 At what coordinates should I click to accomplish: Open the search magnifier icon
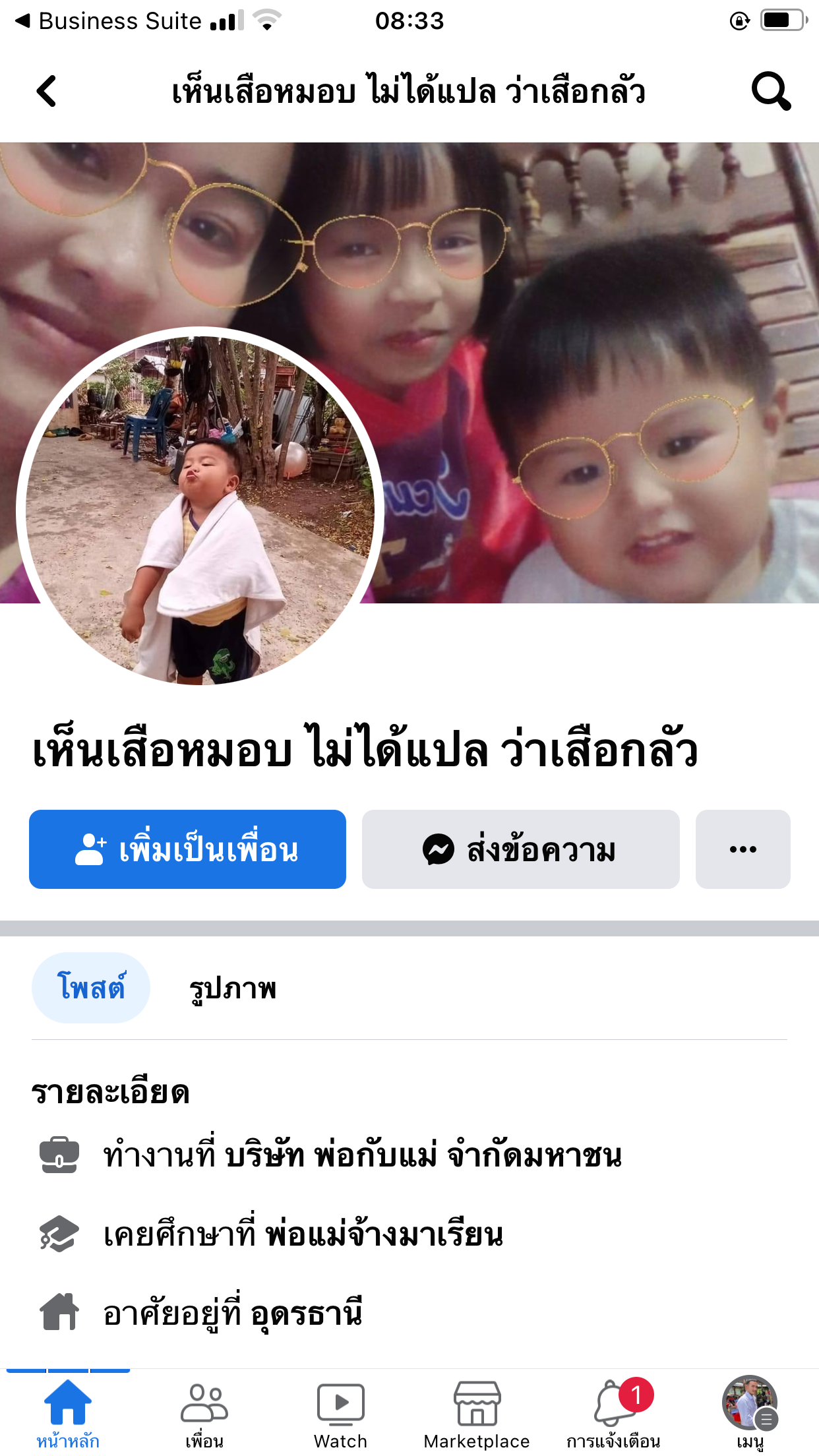click(770, 91)
